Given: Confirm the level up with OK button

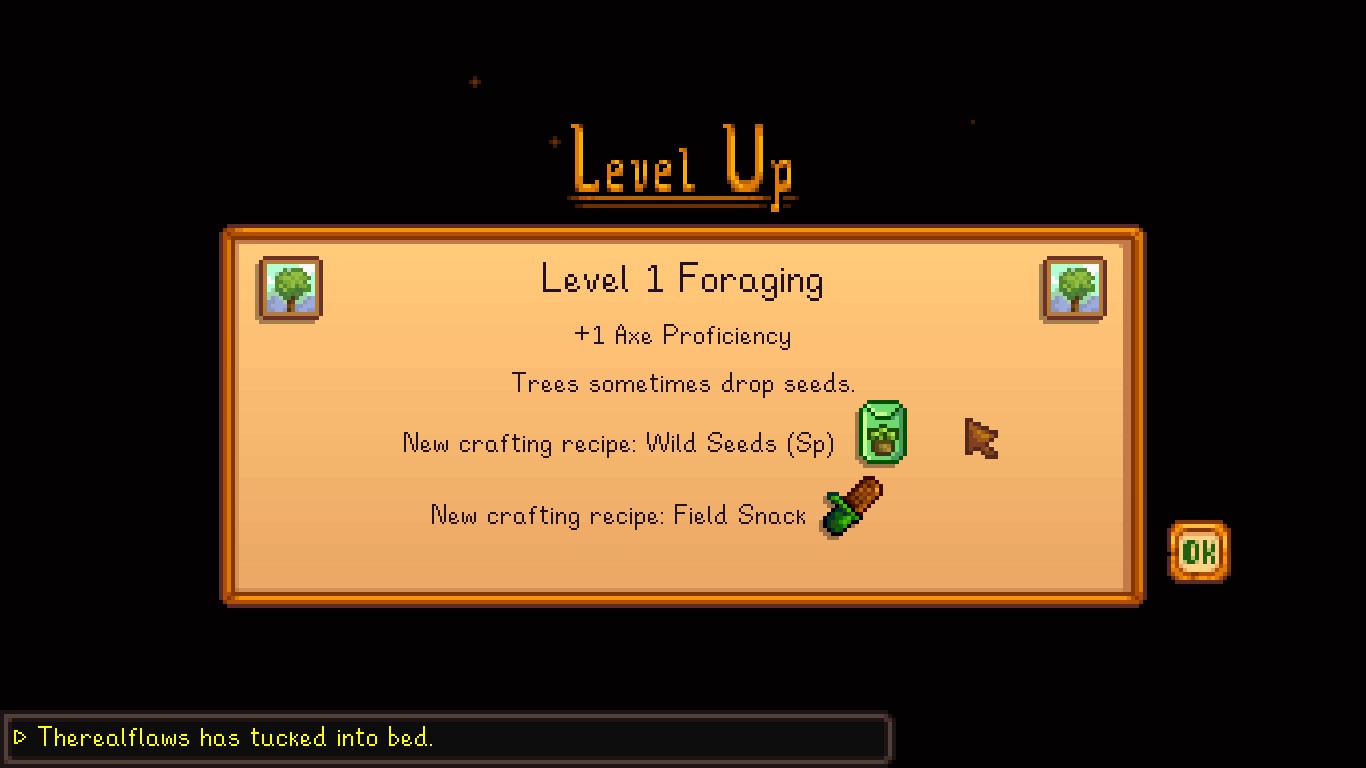Looking at the screenshot, I should tap(1198, 551).
